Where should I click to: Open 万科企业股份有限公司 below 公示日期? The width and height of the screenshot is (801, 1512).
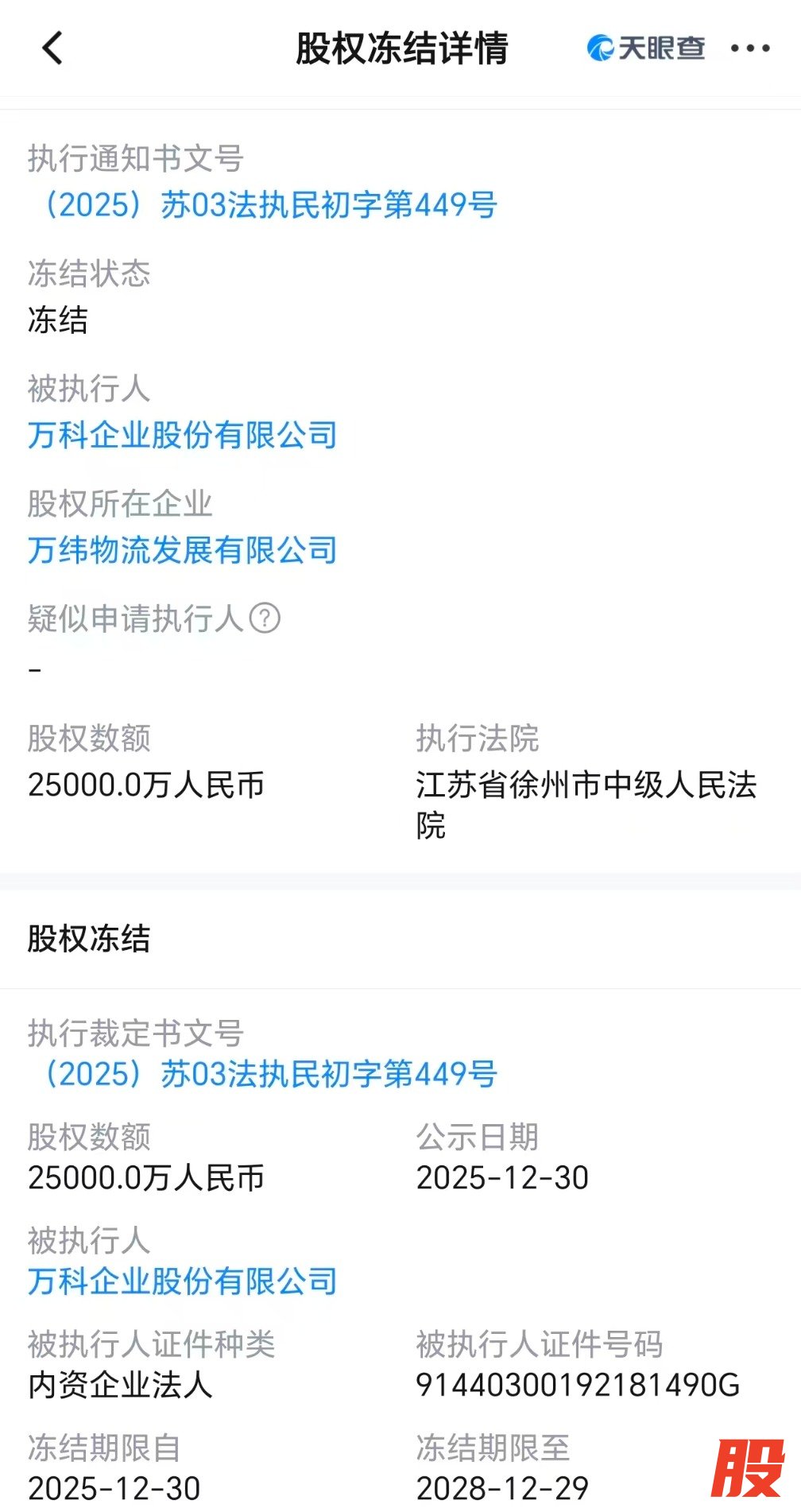coord(183,1281)
